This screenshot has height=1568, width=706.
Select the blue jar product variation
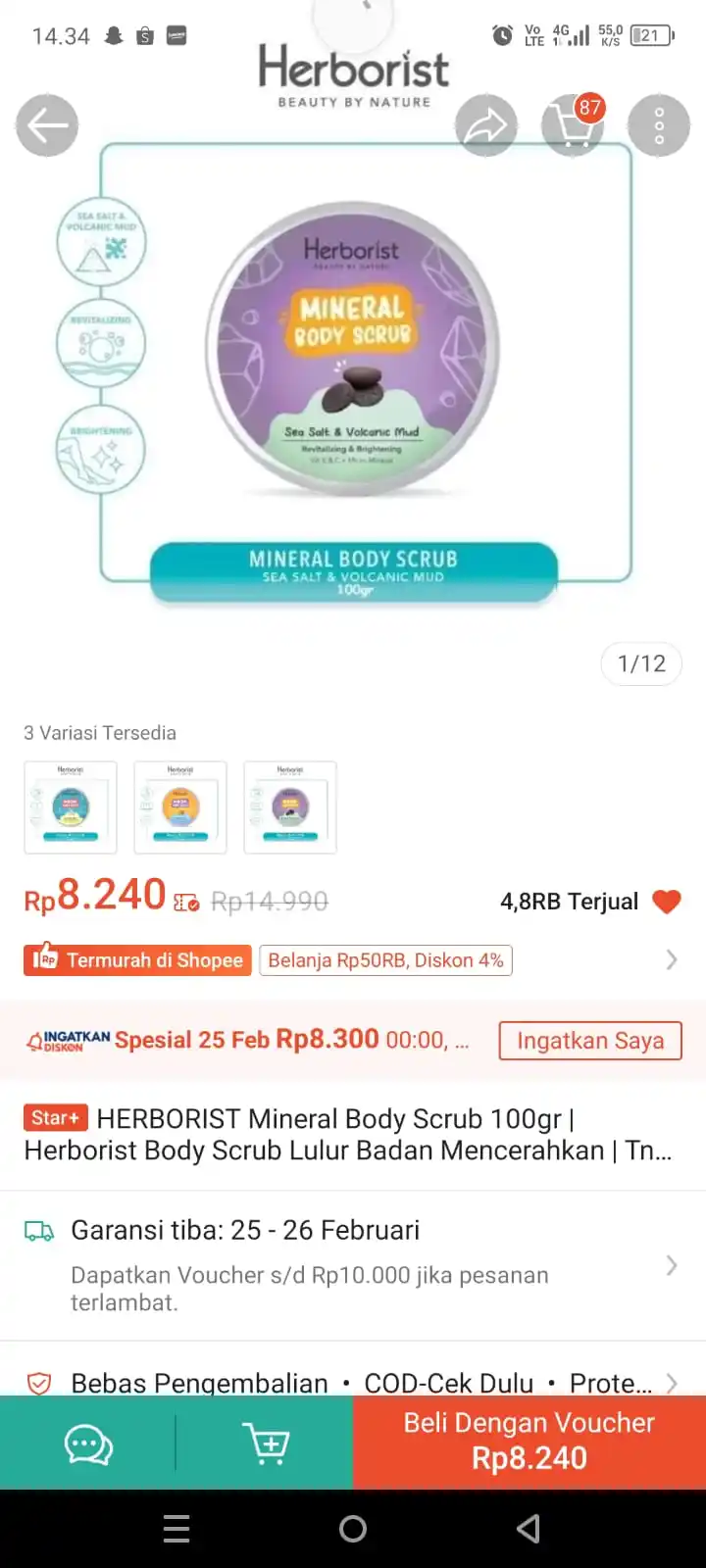pyautogui.click(x=71, y=807)
